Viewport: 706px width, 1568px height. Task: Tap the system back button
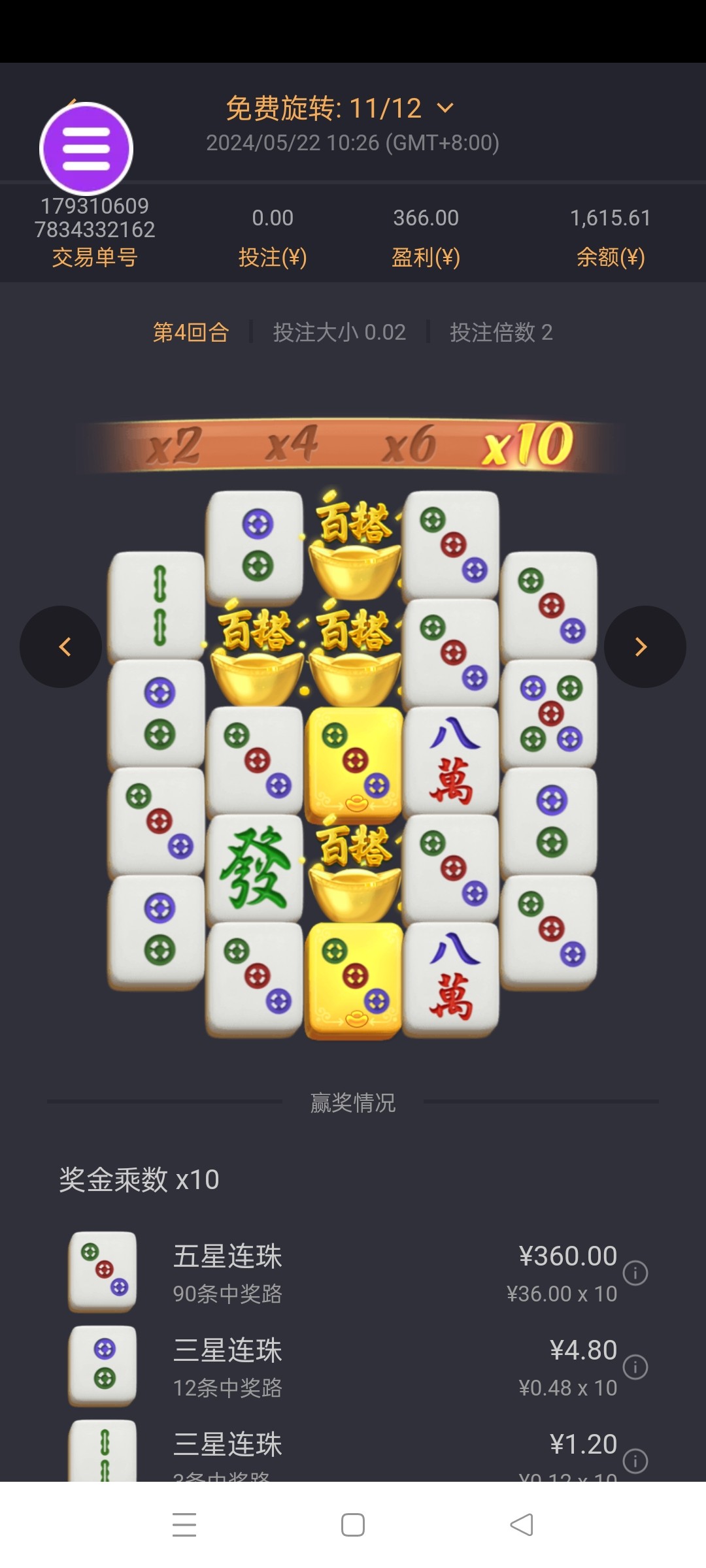[x=521, y=1525]
